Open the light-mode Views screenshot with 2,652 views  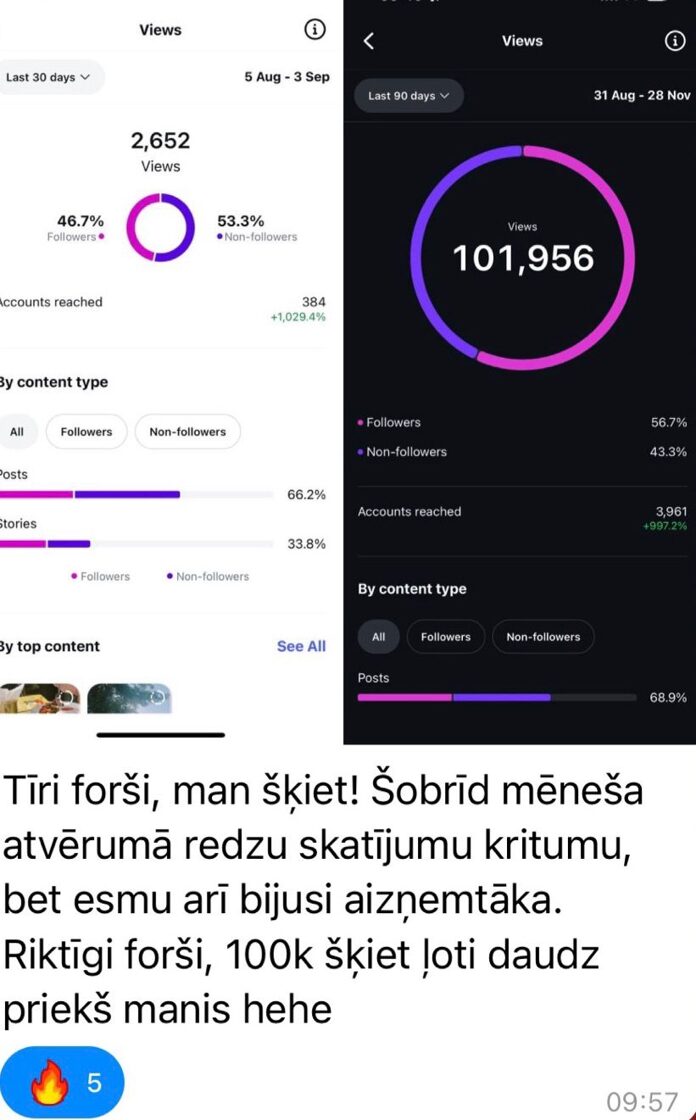[165, 370]
